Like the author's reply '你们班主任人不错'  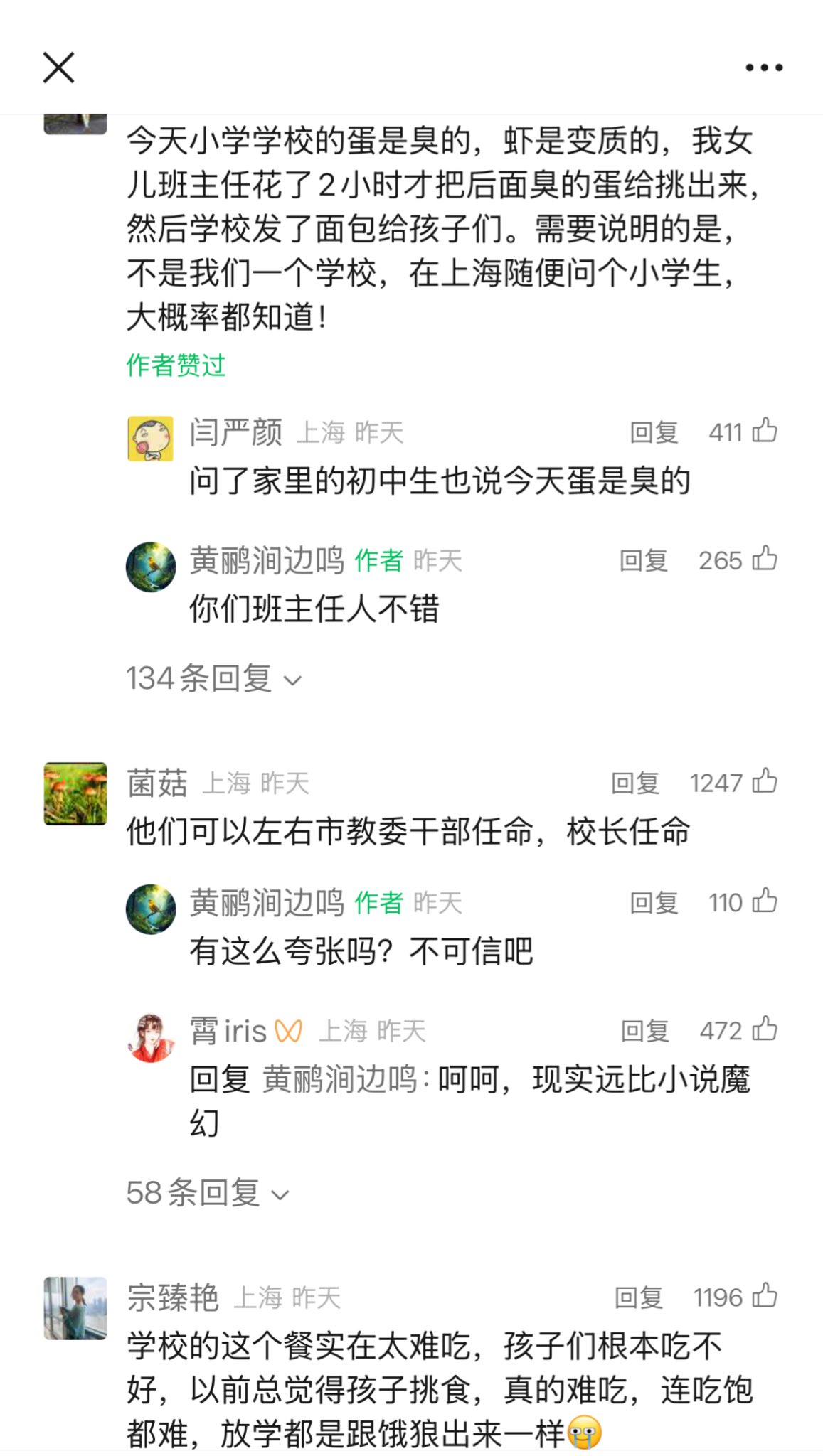coord(765,559)
